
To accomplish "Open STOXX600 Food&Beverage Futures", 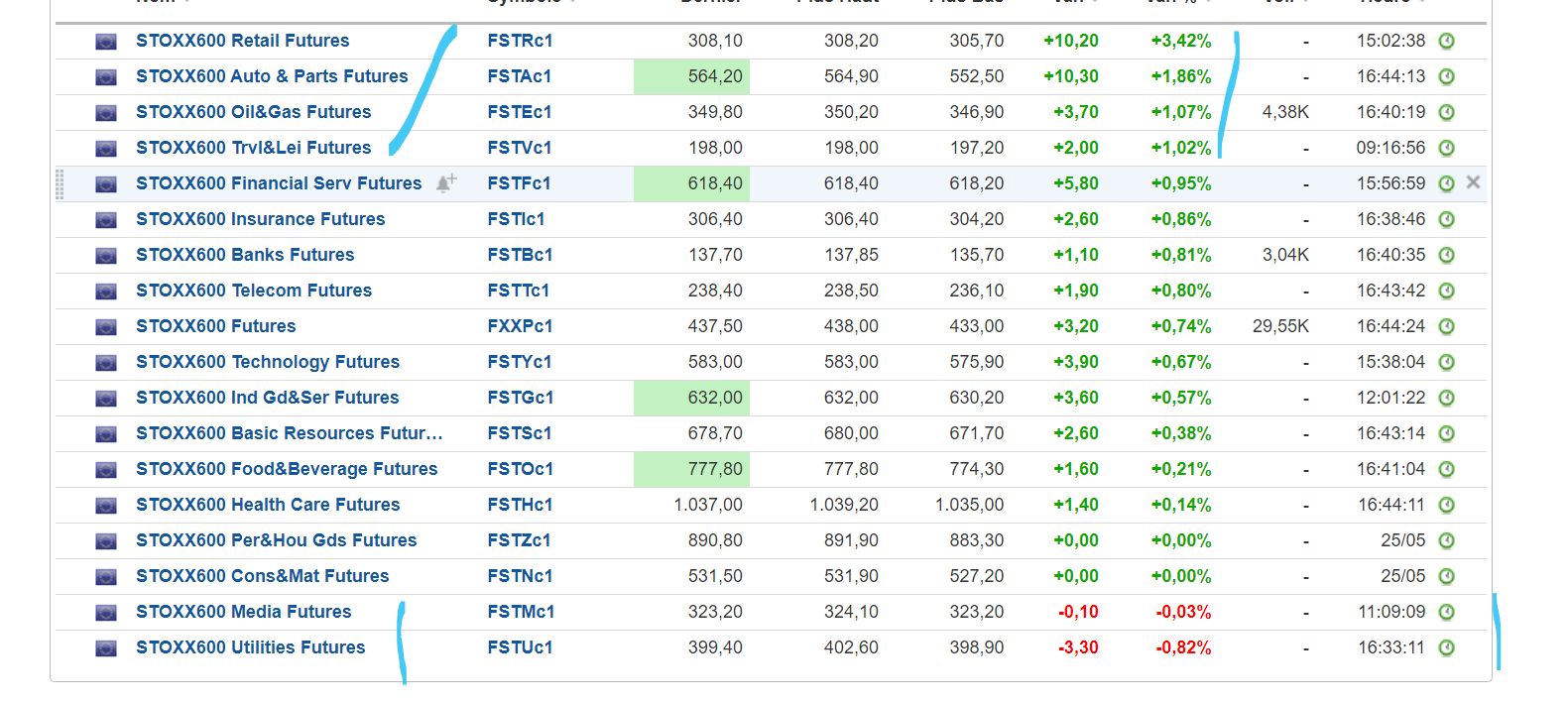I will 287,469.
